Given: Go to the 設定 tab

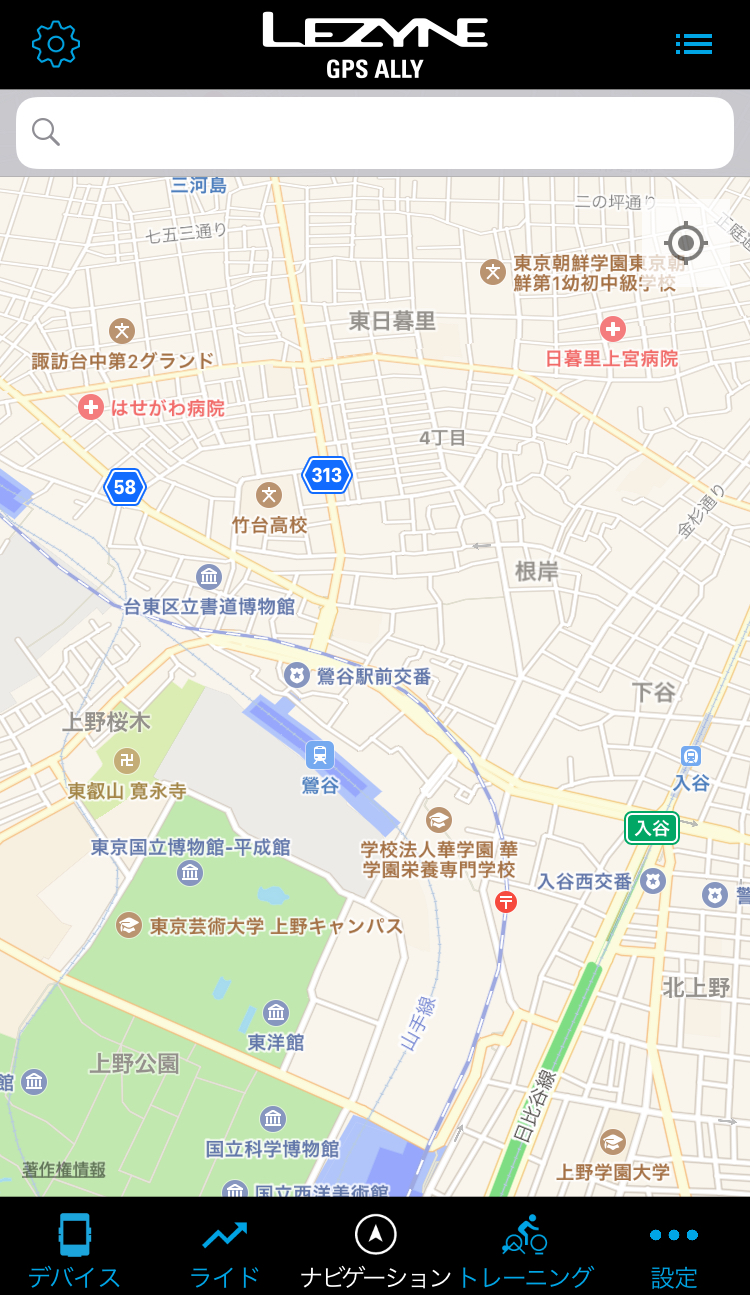Looking at the screenshot, I should (x=674, y=1248).
